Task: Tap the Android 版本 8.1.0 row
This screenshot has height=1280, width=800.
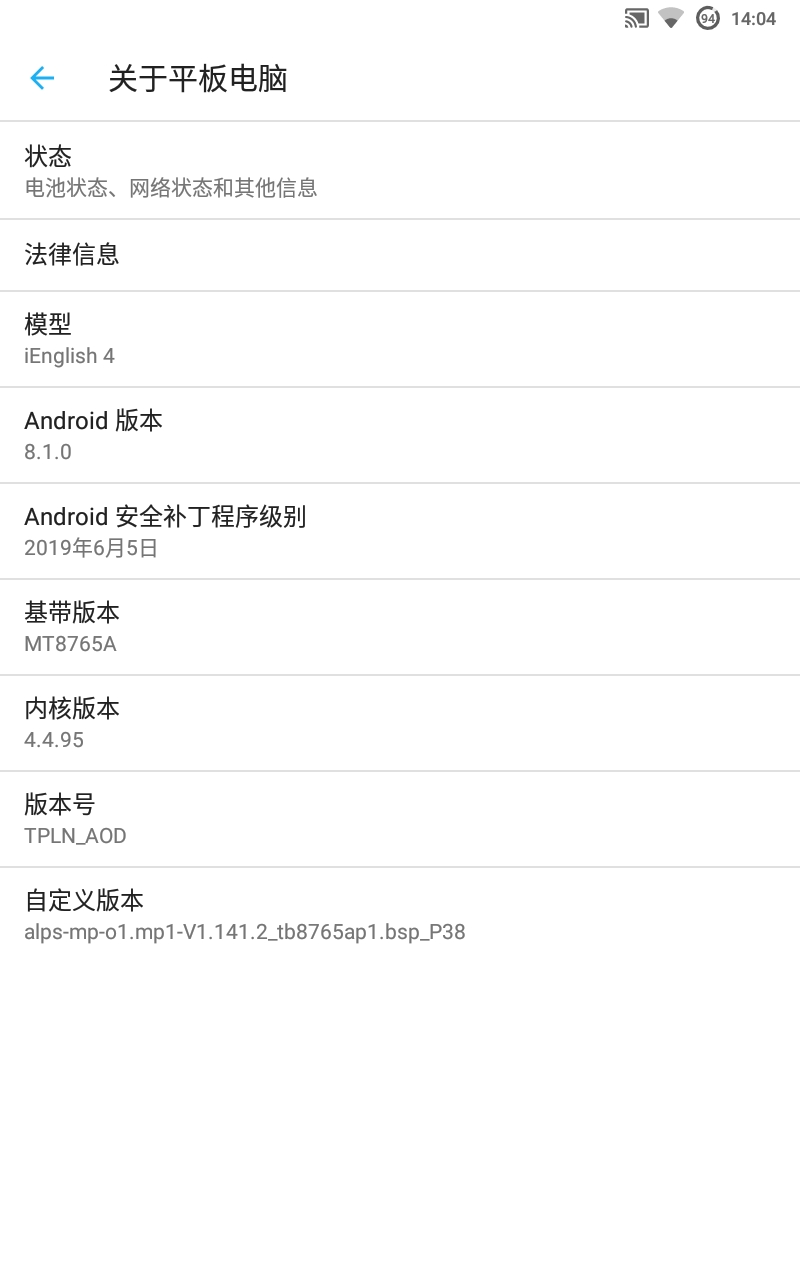Action: point(400,435)
